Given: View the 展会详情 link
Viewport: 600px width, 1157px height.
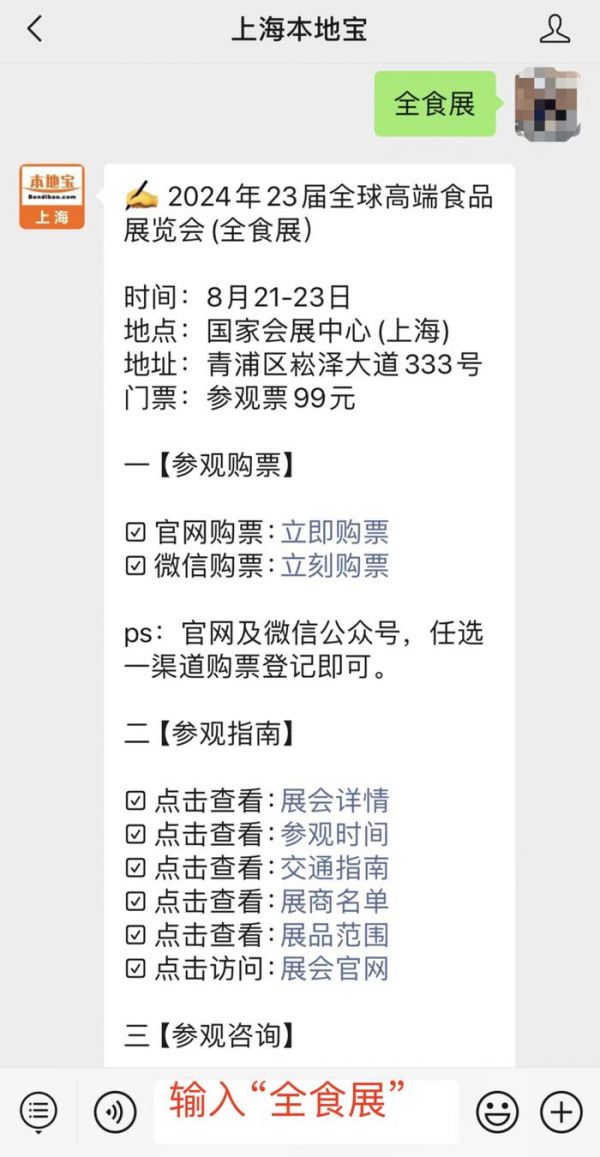Looking at the screenshot, I should tap(334, 801).
